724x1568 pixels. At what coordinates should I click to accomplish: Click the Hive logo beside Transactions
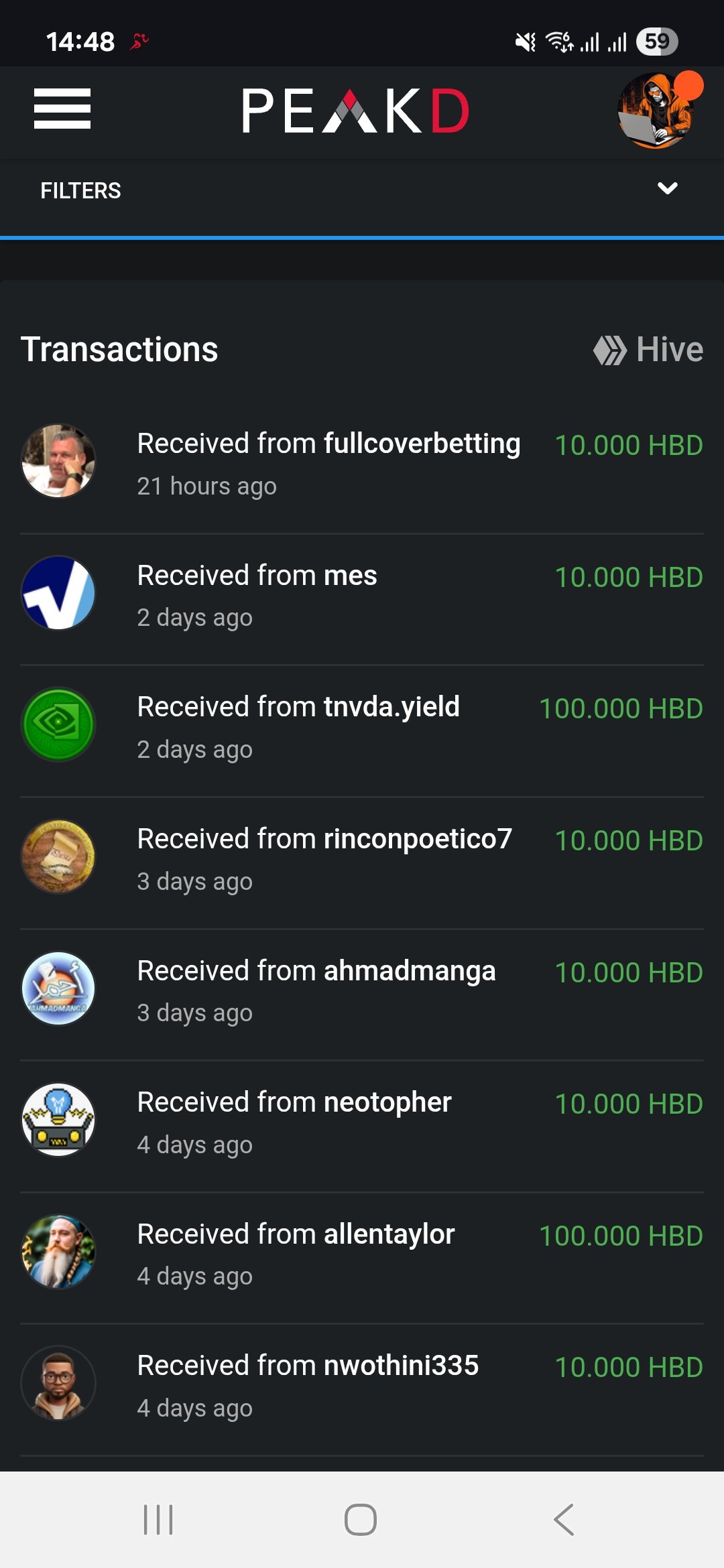coord(609,349)
